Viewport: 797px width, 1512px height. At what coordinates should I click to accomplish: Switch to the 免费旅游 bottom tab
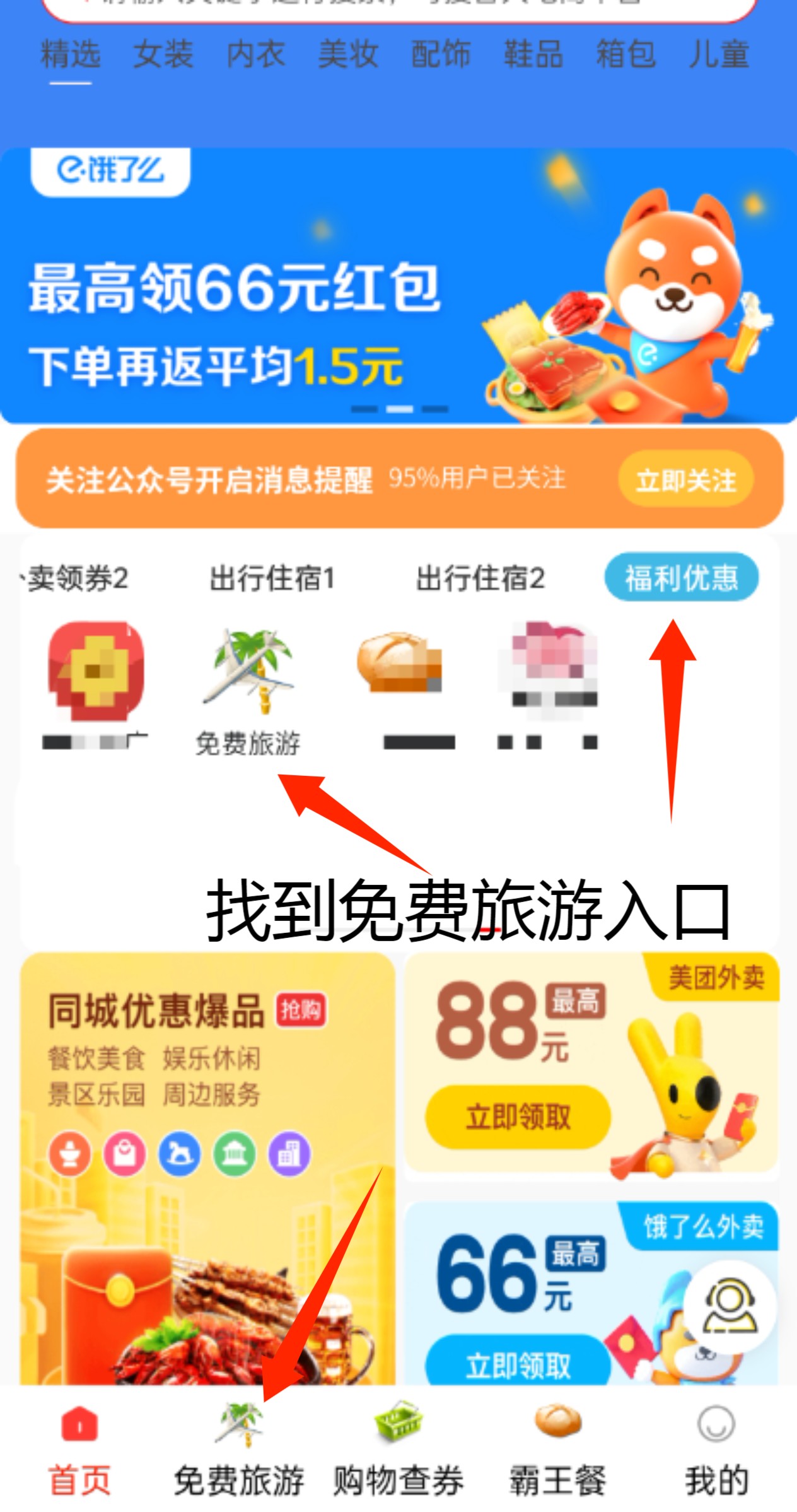click(239, 1451)
